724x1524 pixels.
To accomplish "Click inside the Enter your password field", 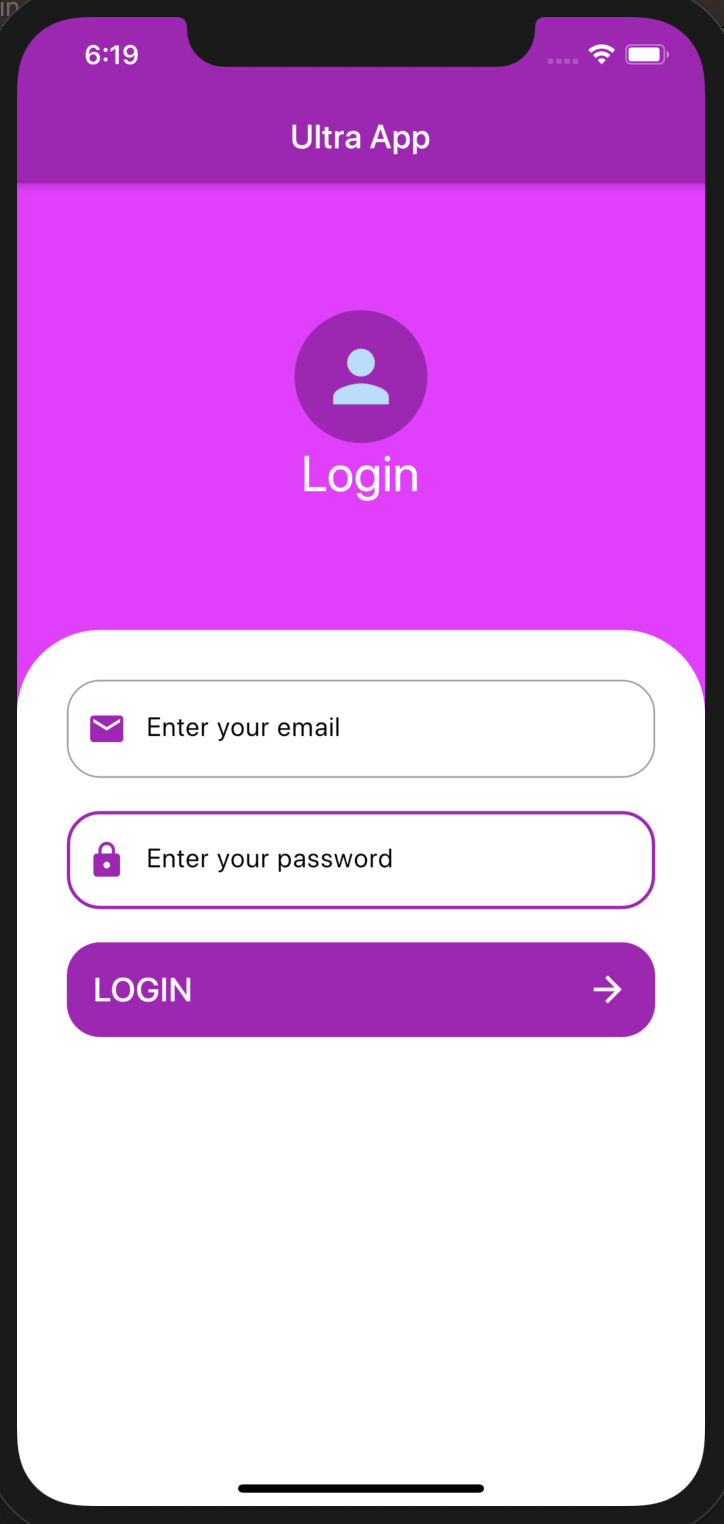I will (360, 859).
